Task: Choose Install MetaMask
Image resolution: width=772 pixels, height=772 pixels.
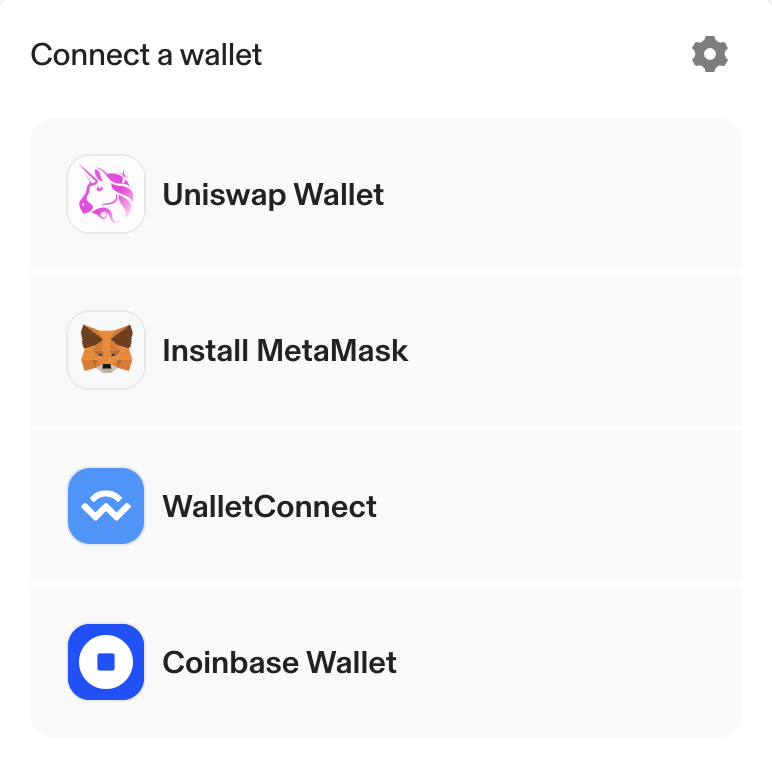Action: 385,350
